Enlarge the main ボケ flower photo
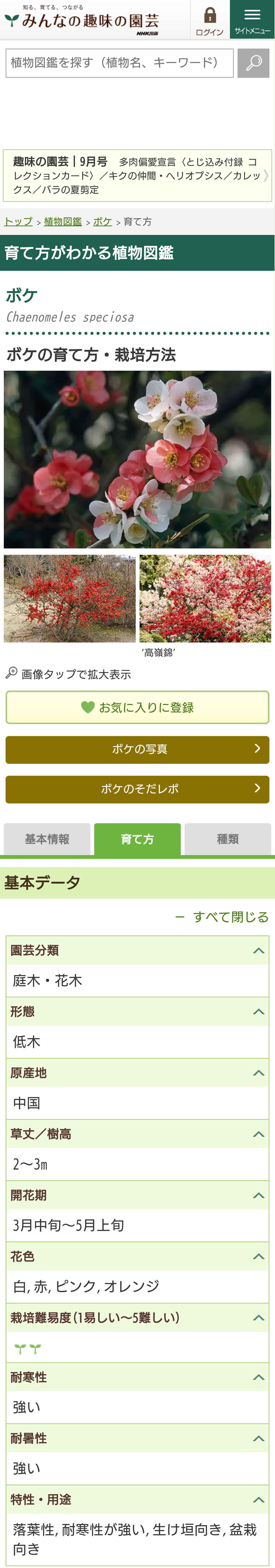The width and height of the screenshot is (275, 1568). 137,459
